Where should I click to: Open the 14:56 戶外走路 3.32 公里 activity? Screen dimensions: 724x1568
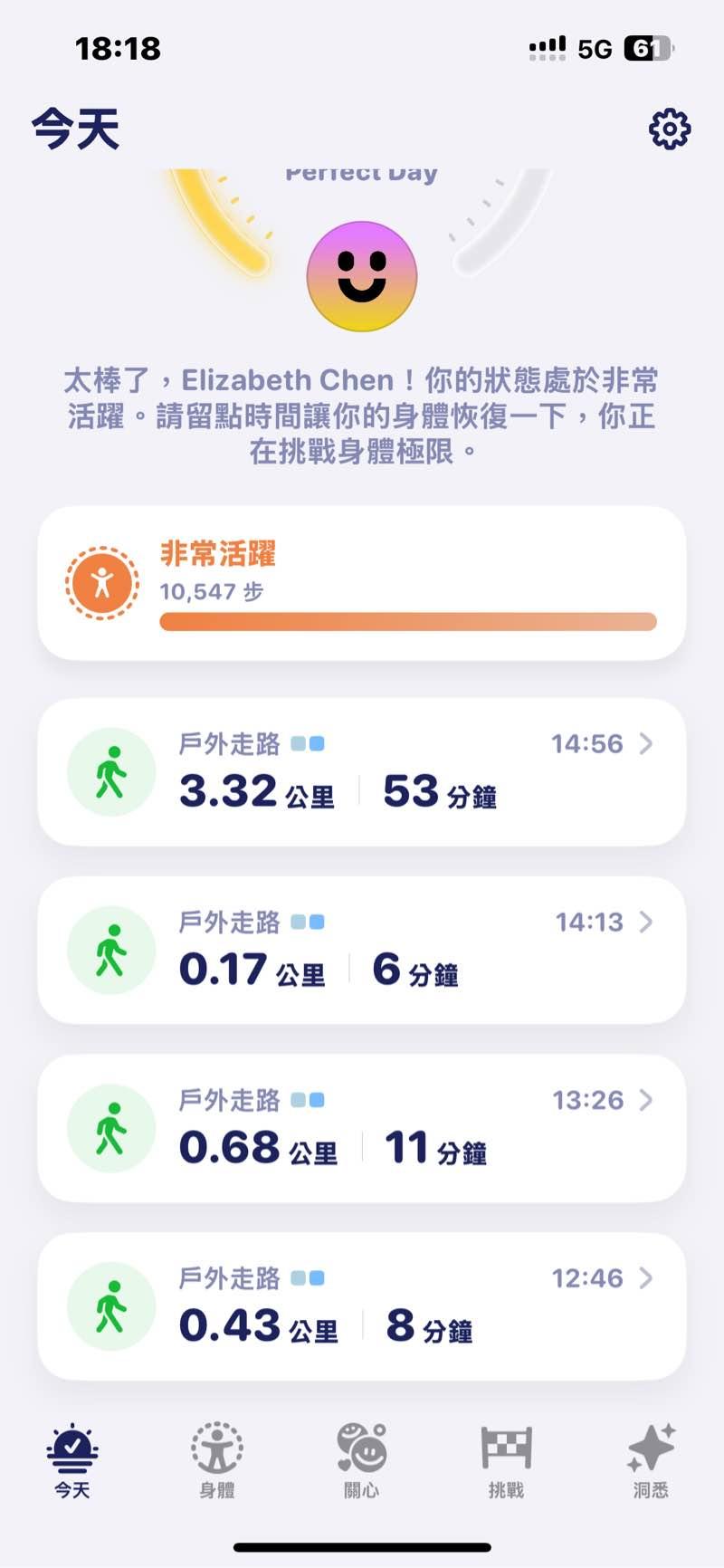click(362, 772)
